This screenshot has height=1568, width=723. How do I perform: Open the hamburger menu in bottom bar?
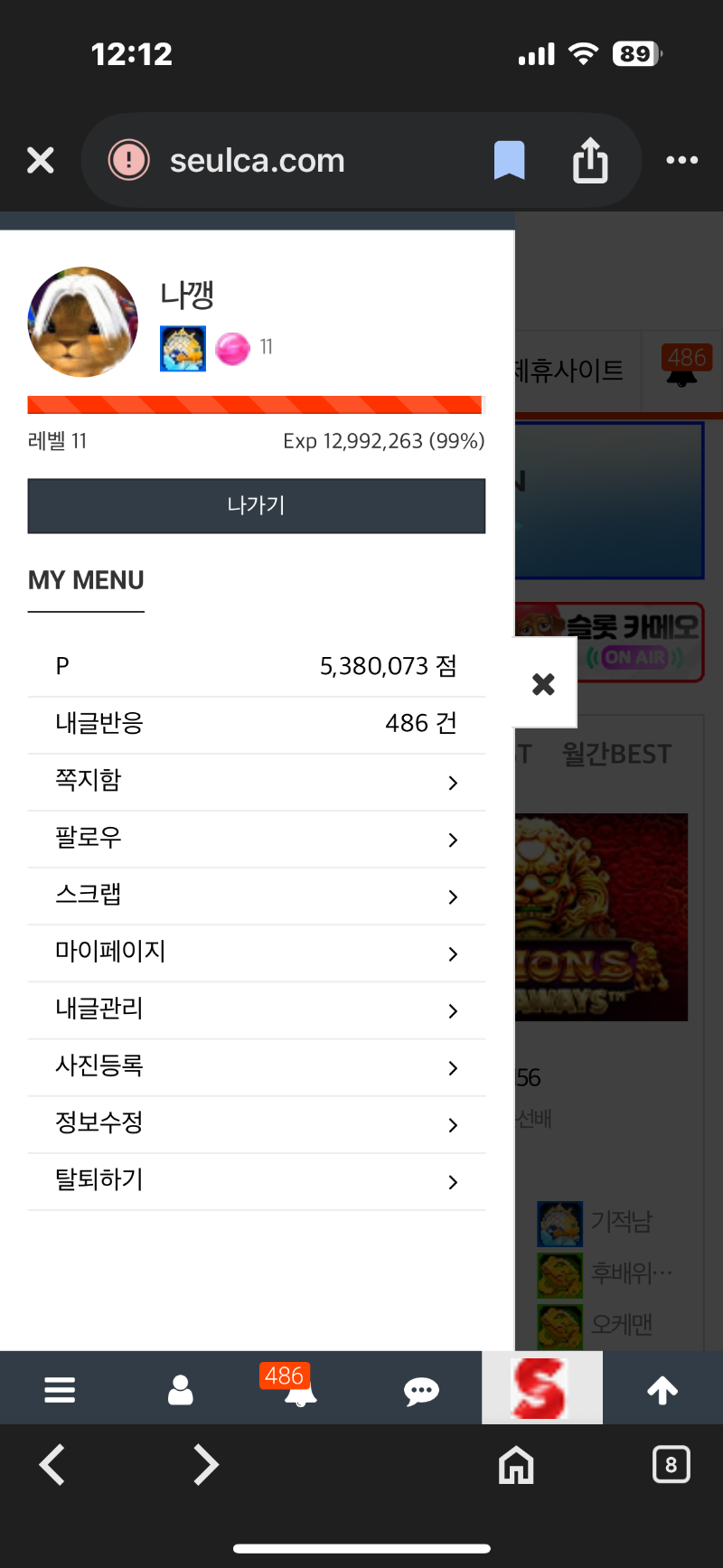point(60,1389)
